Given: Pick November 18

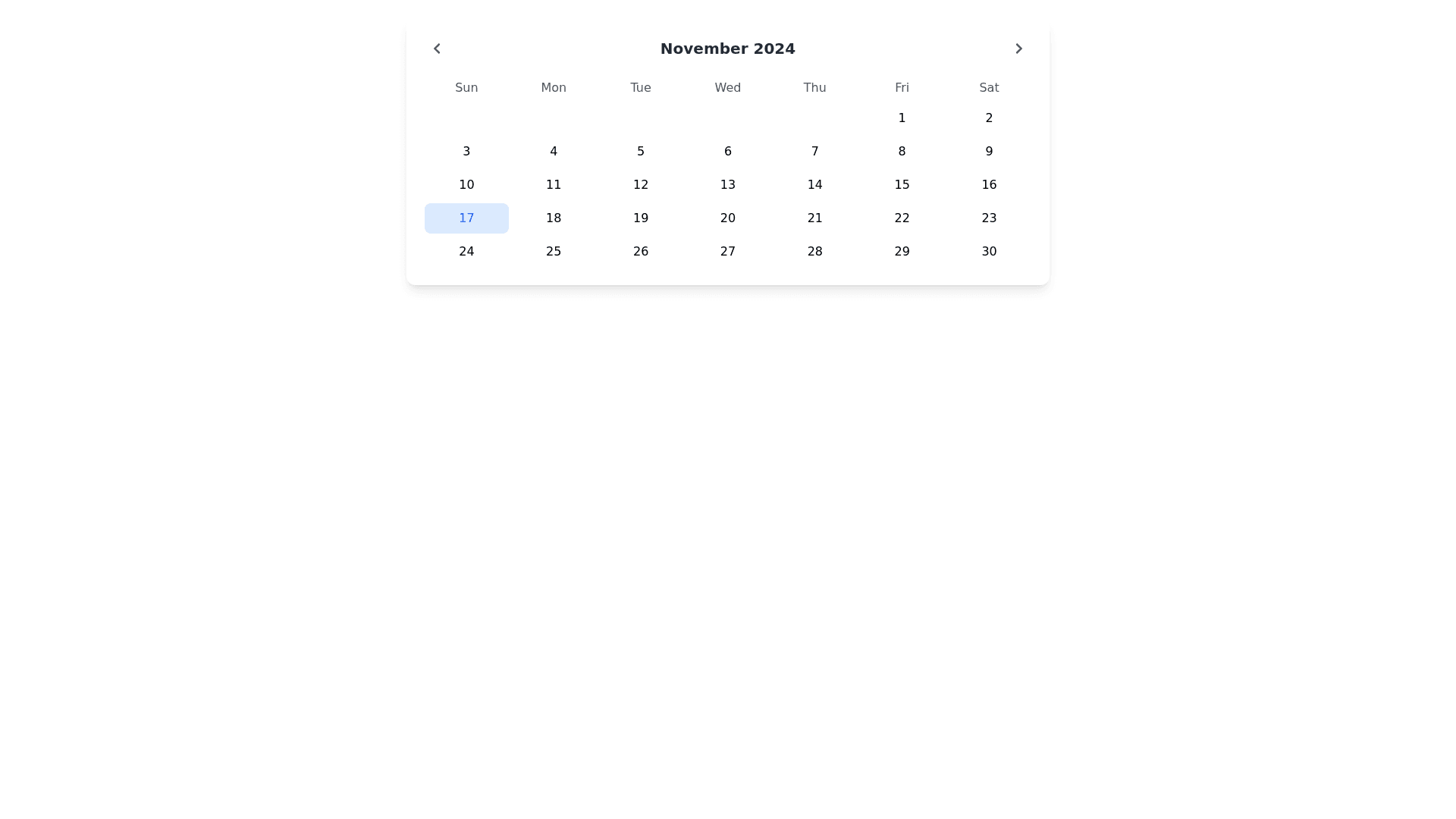Looking at the screenshot, I should pyautogui.click(x=553, y=218).
